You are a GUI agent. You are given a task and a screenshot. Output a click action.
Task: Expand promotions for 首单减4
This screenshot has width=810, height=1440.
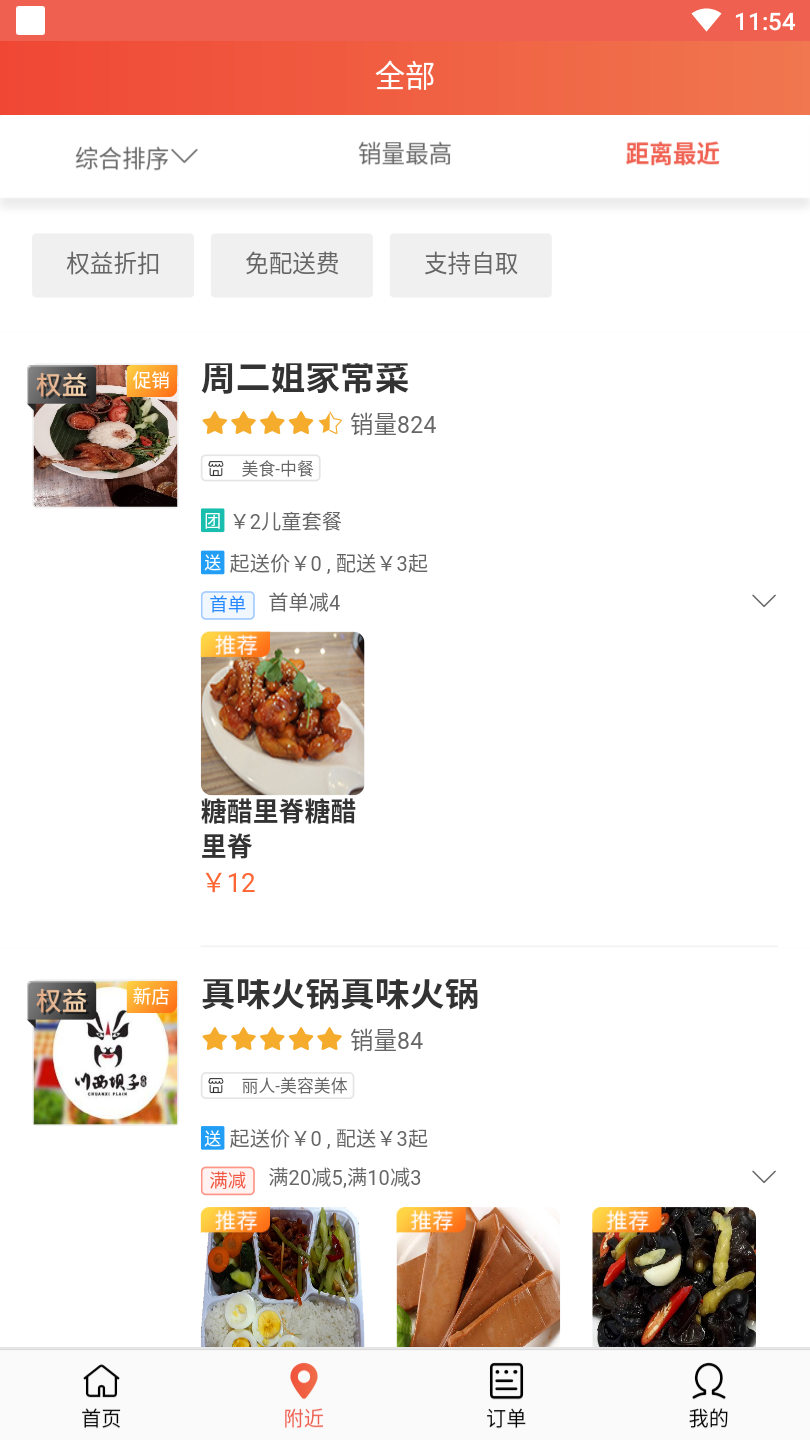point(764,602)
